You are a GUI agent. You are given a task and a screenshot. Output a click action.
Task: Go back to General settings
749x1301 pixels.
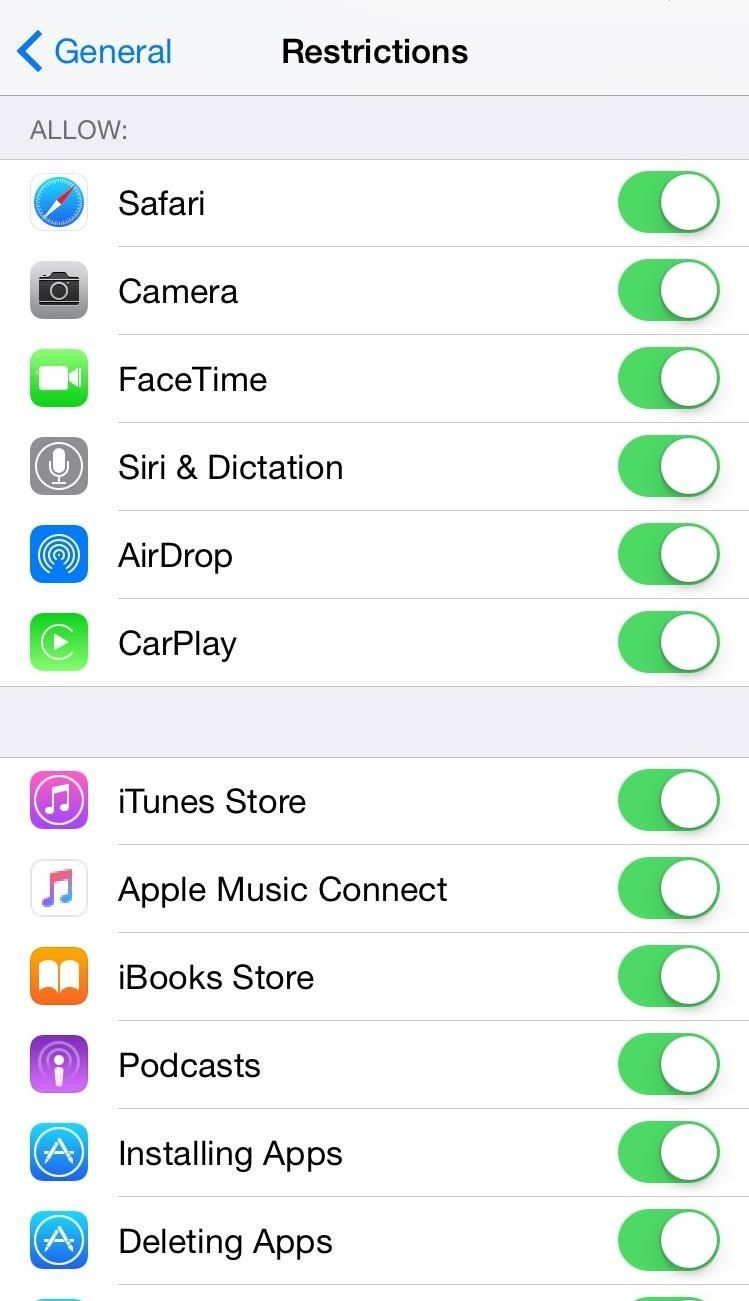click(x=92, y=51)
